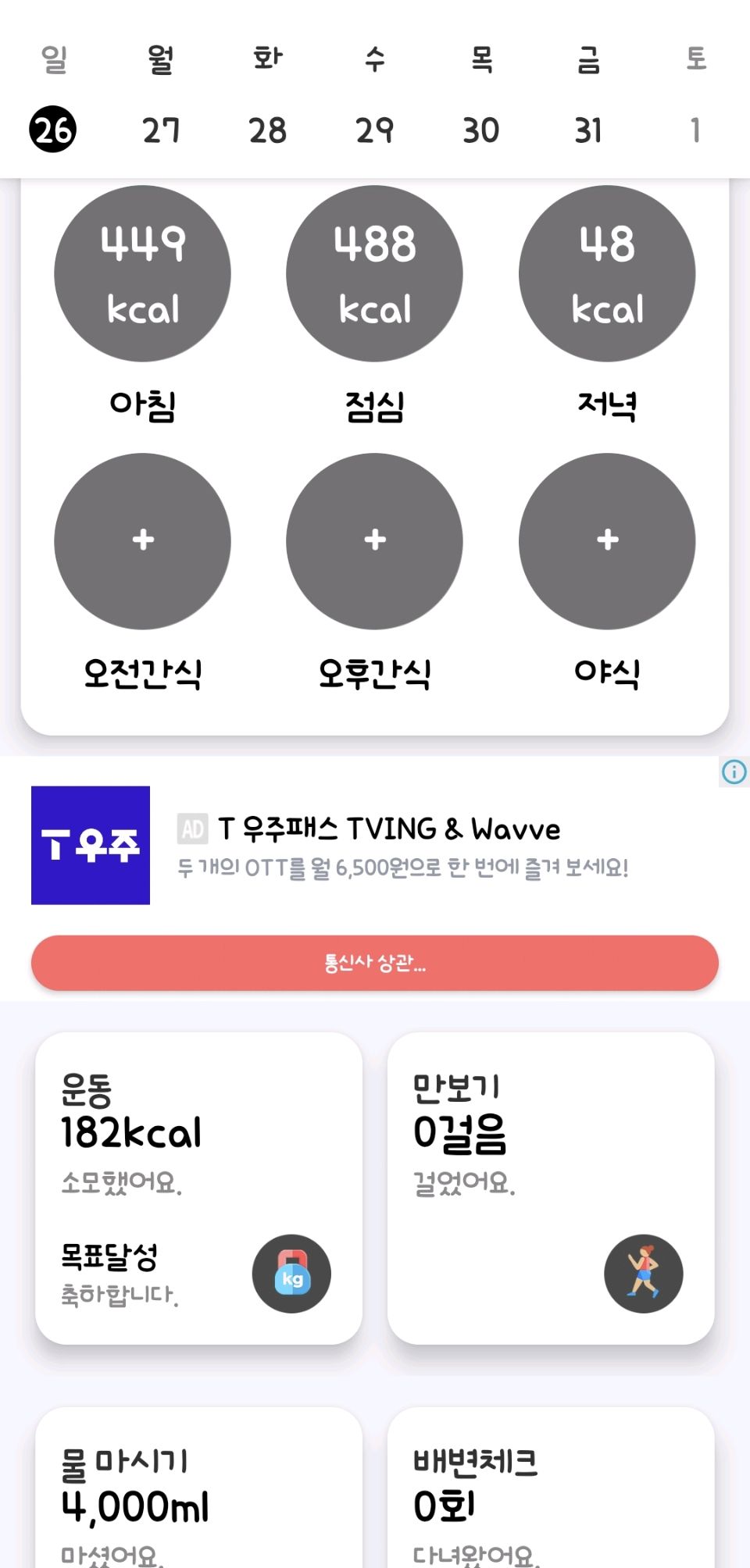Tap the red 통신사 상관... ad button
The height and width of the screenshot is (1568, 750).
click(x=374, y=963)
